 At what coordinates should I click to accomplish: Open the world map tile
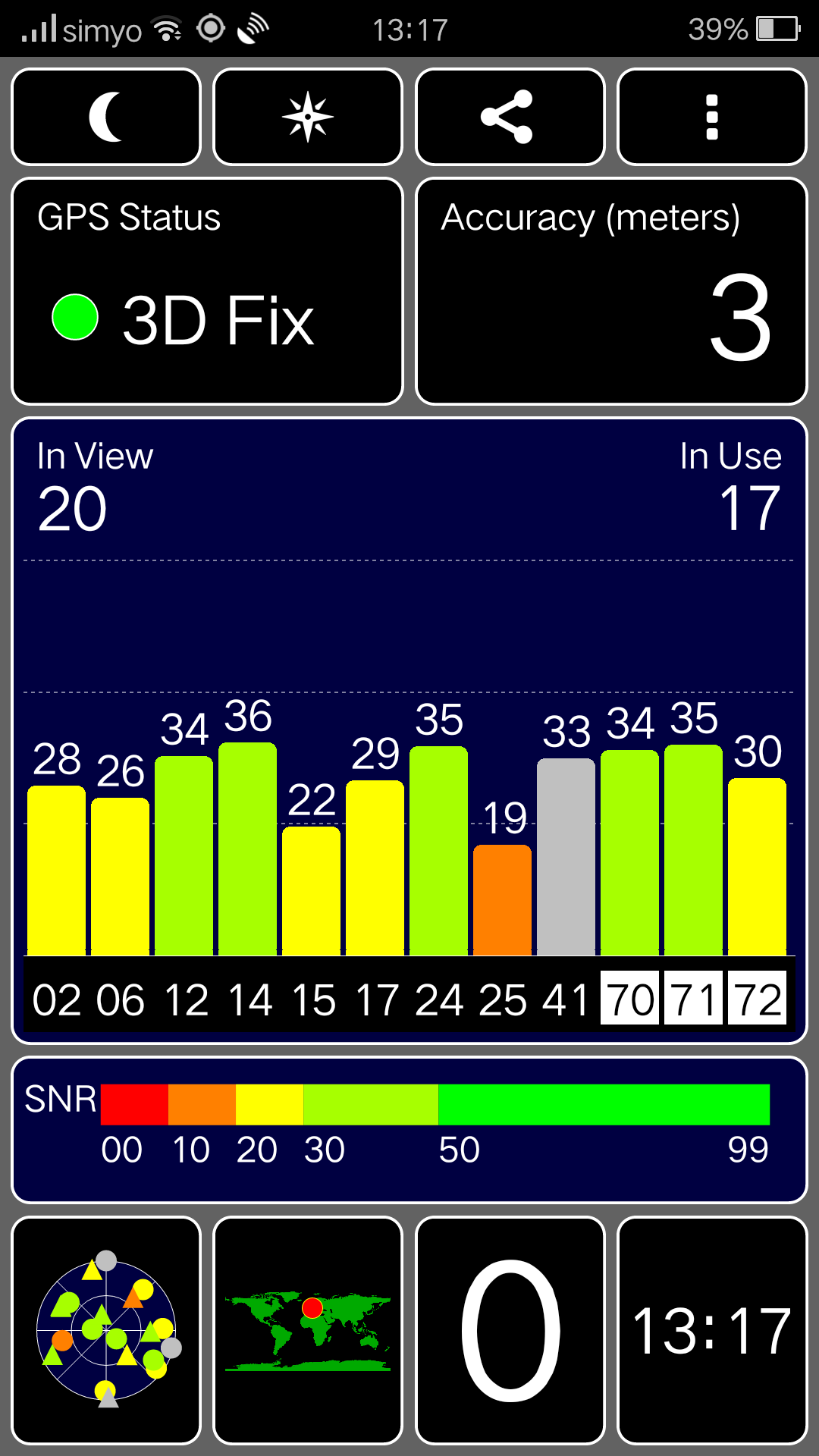tap(308, 1331)
